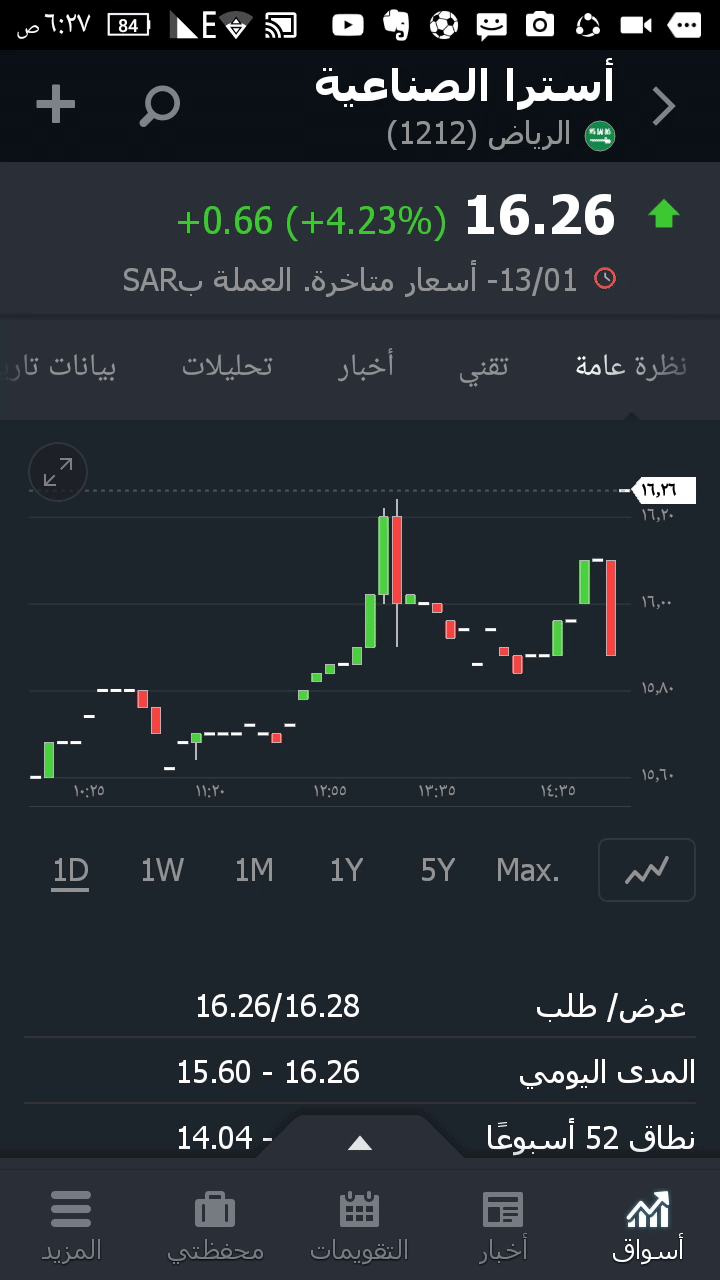Open the التقويمات calendar tab

tap(359, 1225)
